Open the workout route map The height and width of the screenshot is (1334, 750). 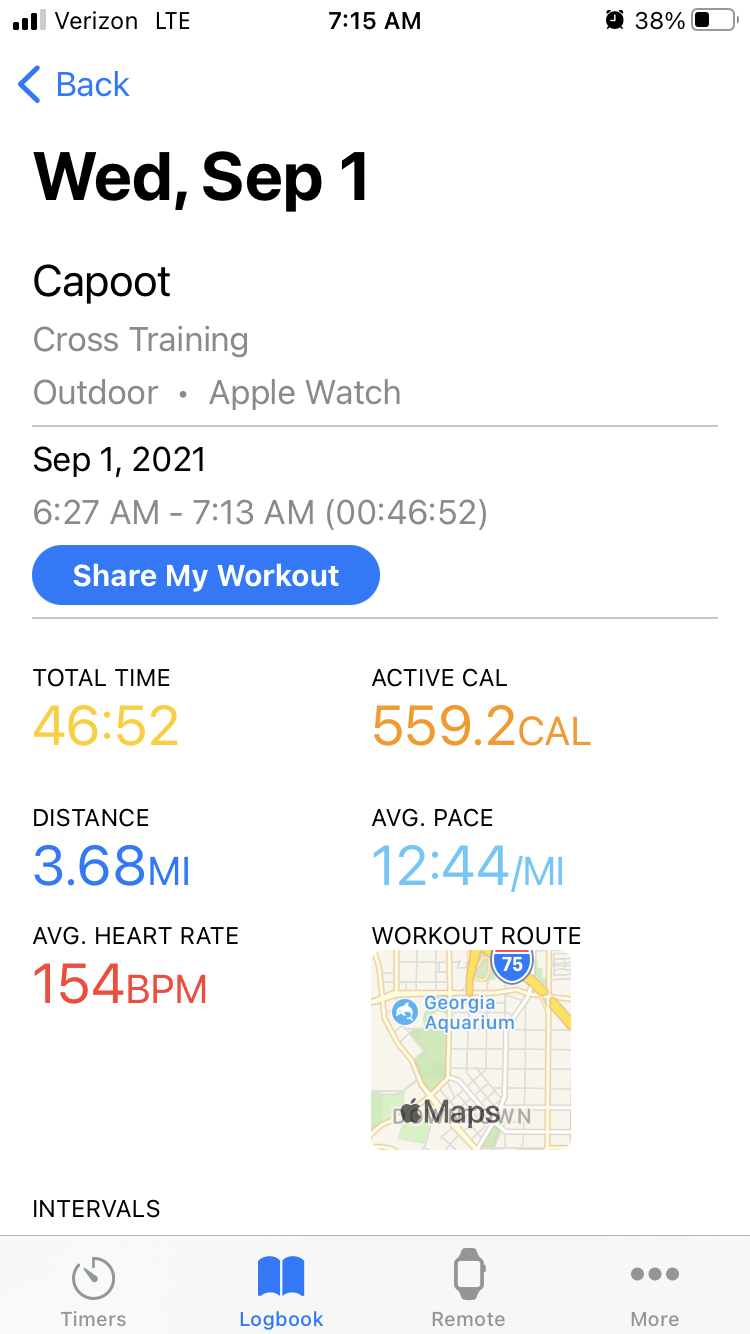(471, 1049)
